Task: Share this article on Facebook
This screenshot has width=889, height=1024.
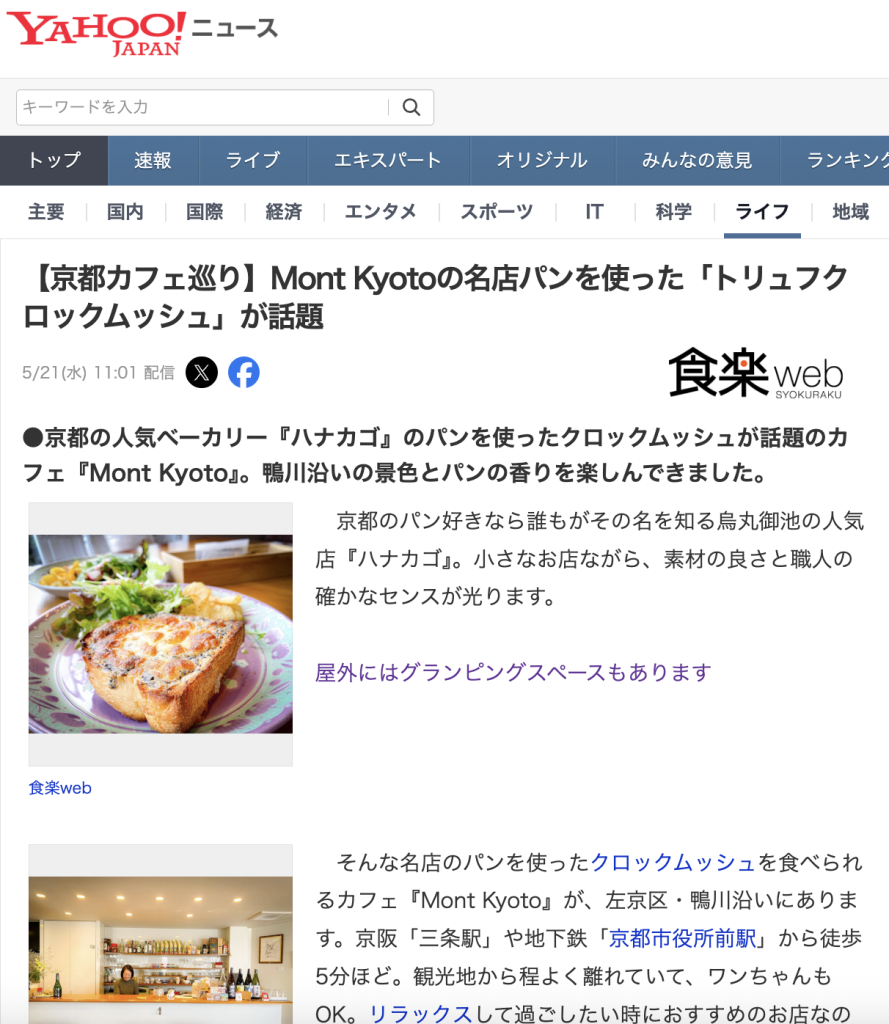Action: 244,372
